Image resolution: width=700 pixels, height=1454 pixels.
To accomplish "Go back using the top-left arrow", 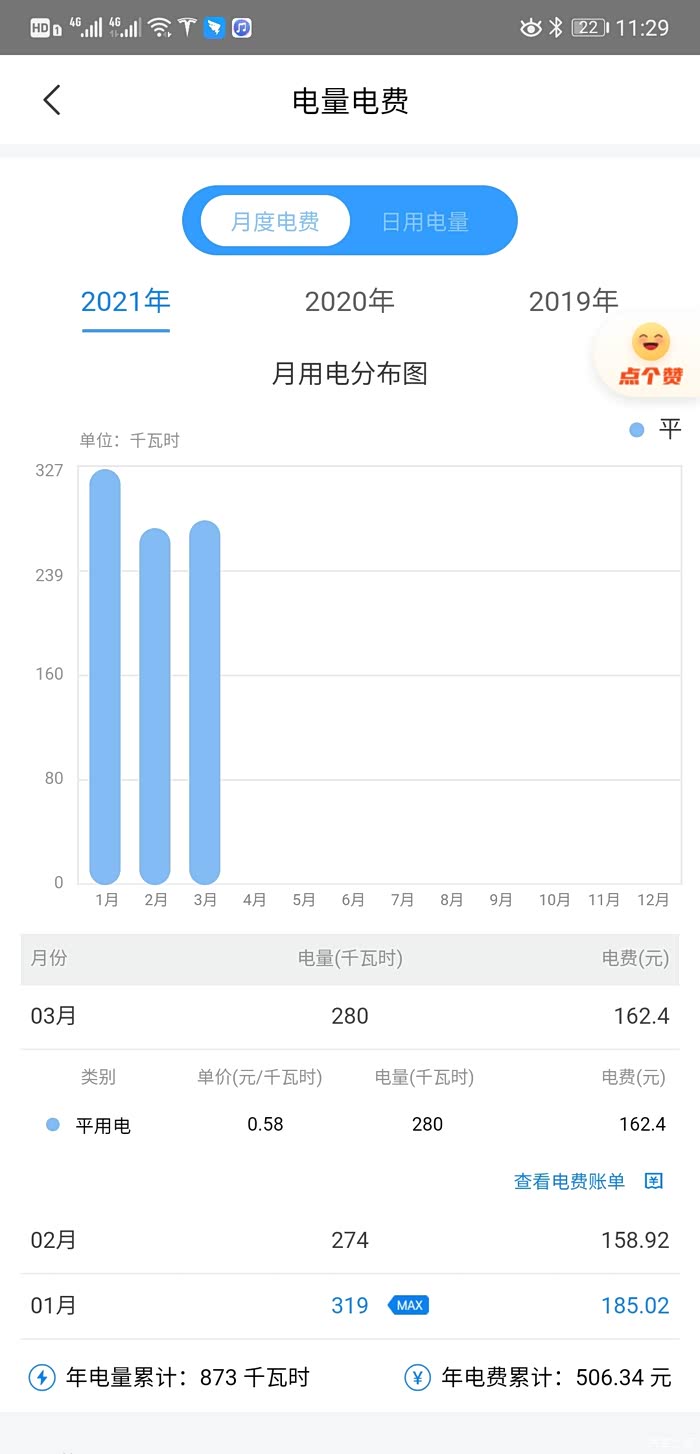I will click(x=52, y=100).
